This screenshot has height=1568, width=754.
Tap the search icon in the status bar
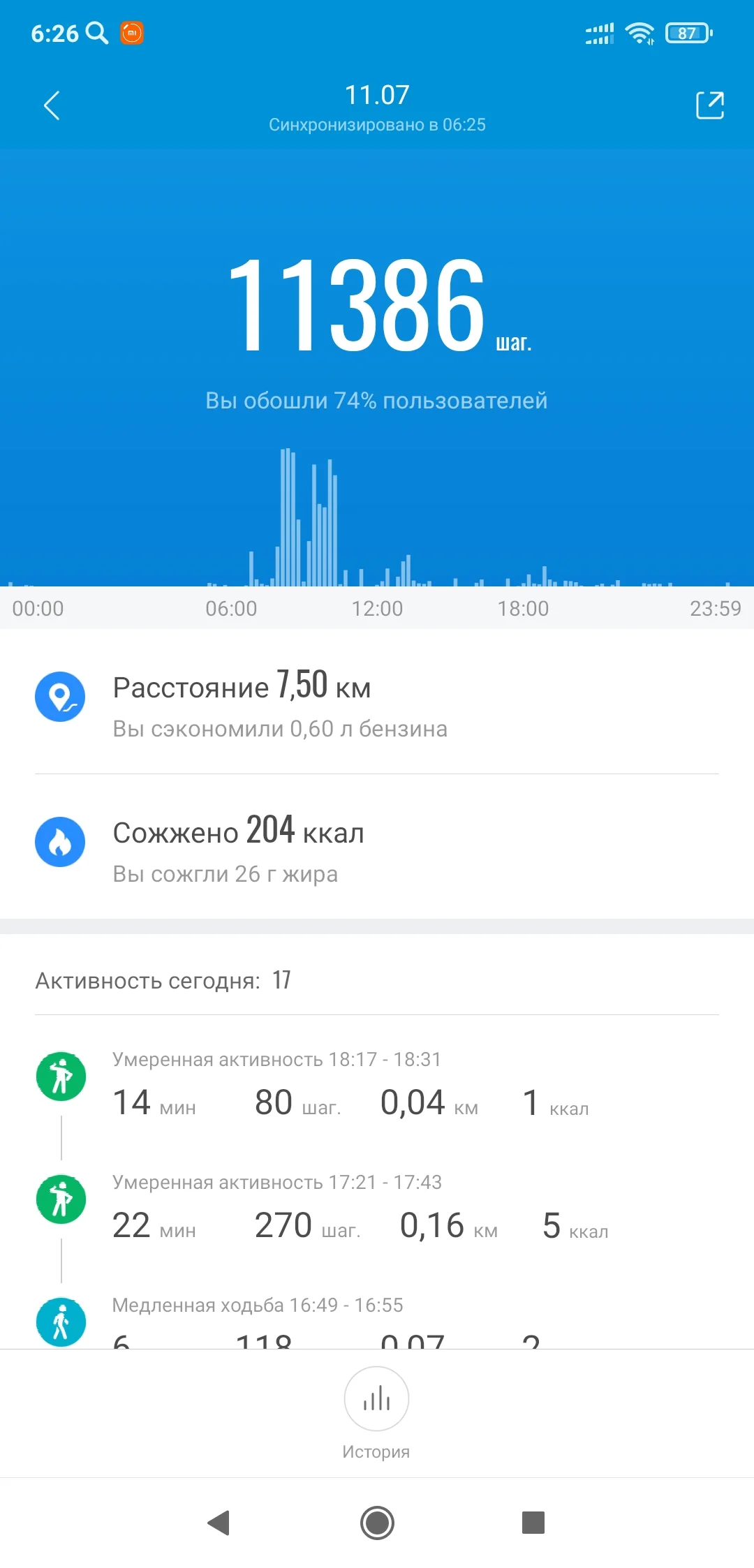pos(96,33)
